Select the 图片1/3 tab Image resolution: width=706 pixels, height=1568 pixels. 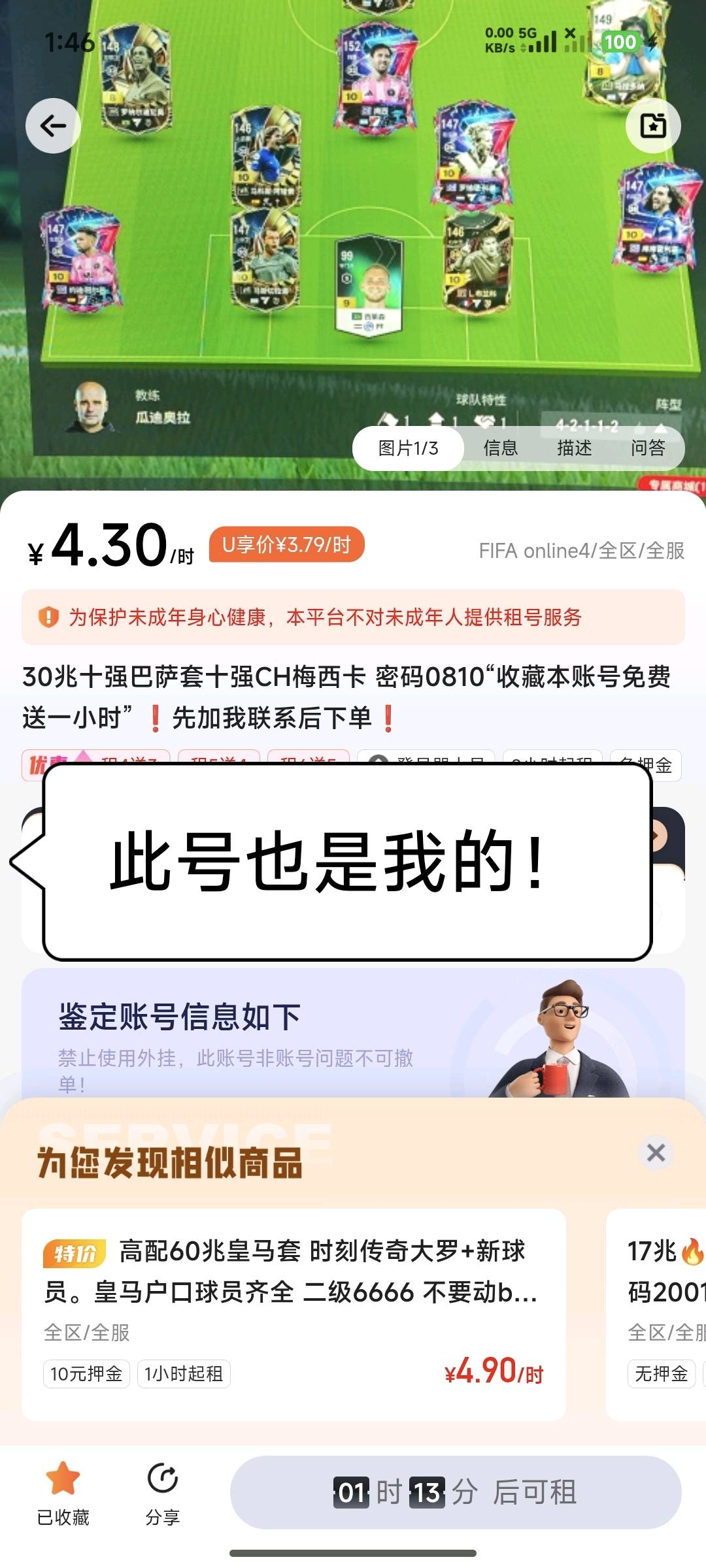coord(409,448)
